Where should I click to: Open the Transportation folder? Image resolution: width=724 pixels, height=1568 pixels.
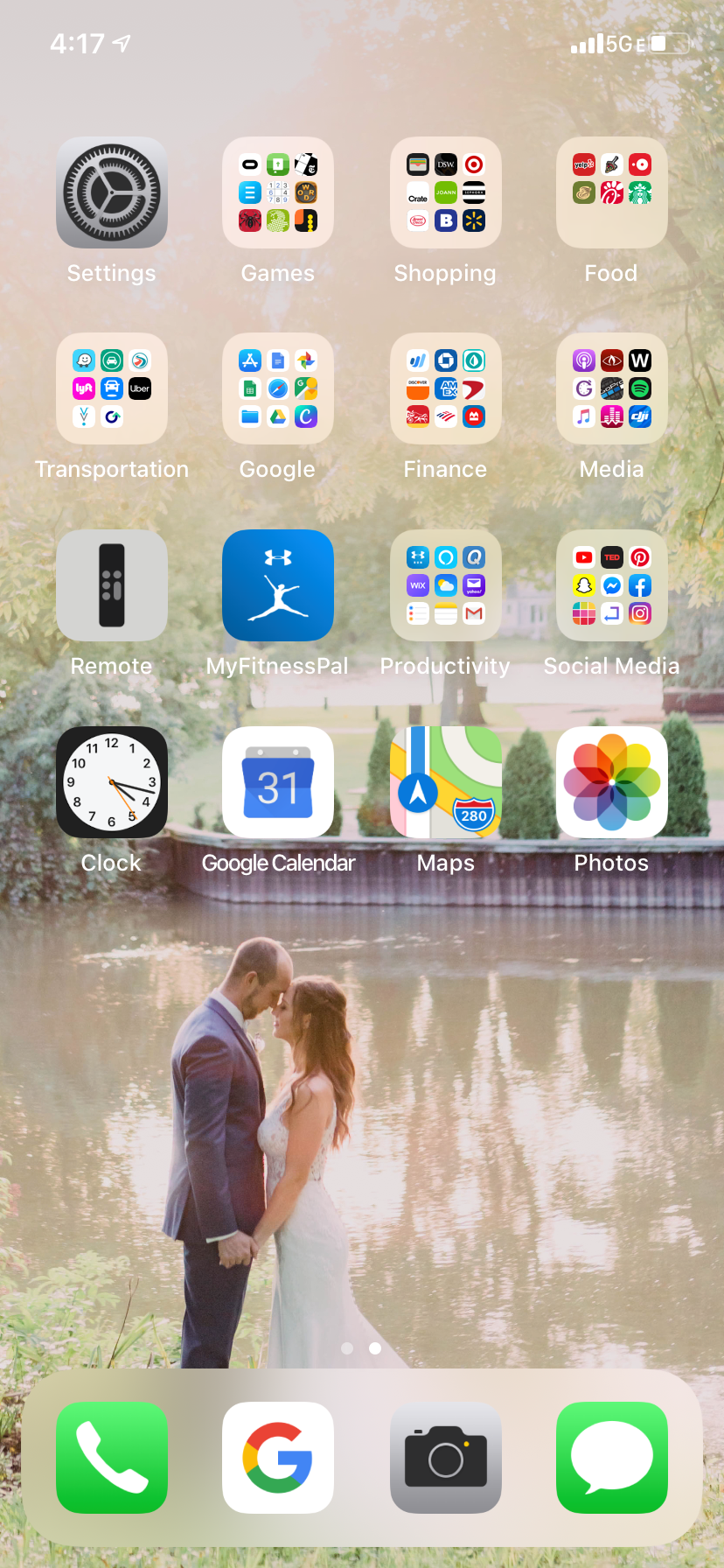point(112,388)
